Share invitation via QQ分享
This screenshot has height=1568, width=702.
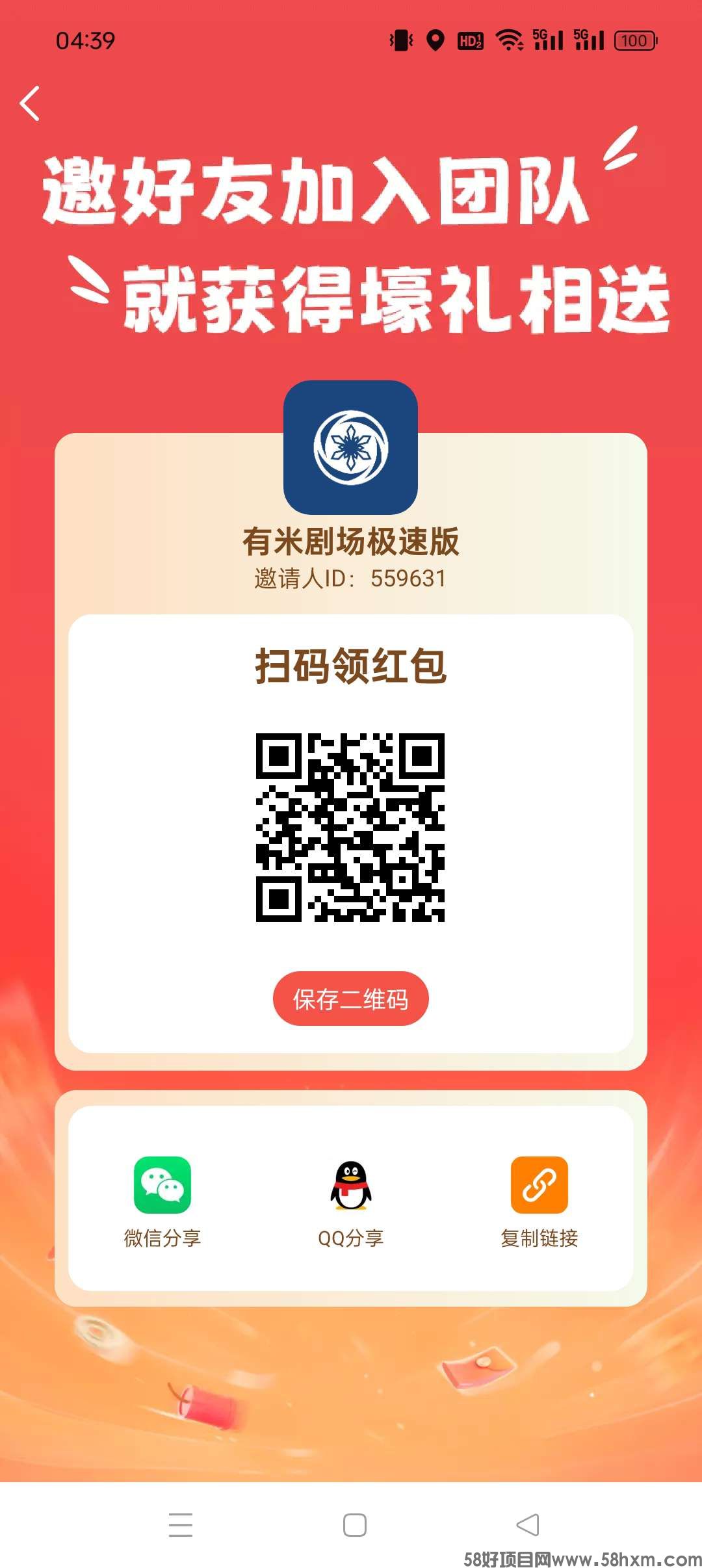click(351, 1201)
